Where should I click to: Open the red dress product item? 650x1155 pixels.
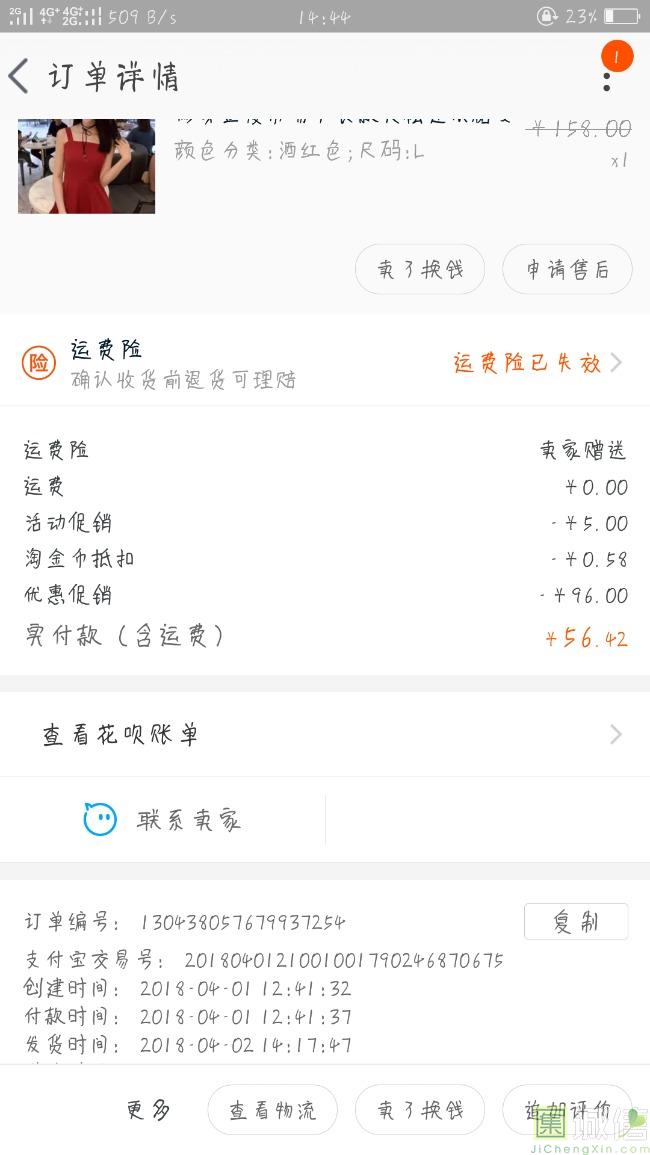click(x=87, y=166)
